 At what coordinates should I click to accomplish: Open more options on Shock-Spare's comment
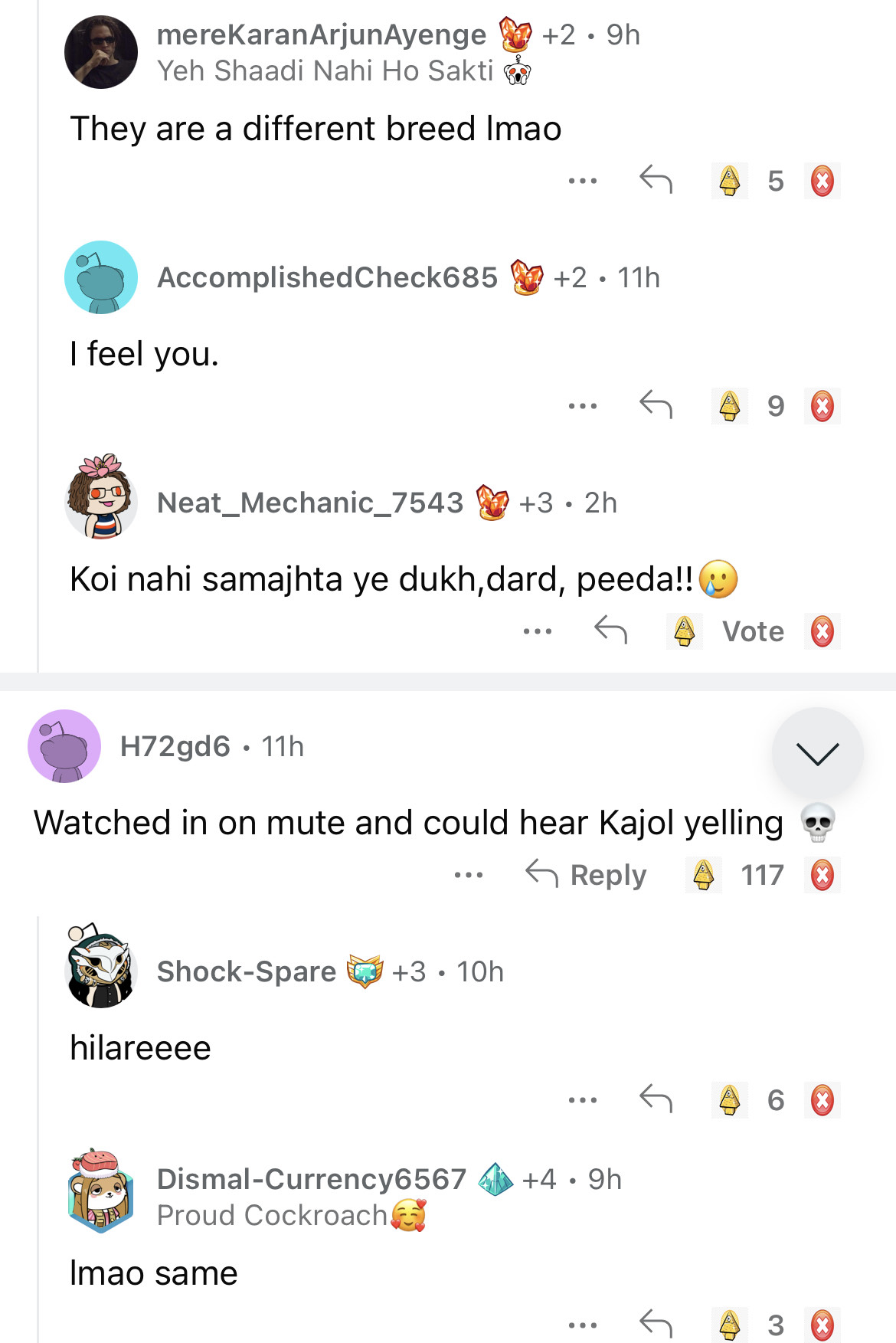pos(582,1100)
